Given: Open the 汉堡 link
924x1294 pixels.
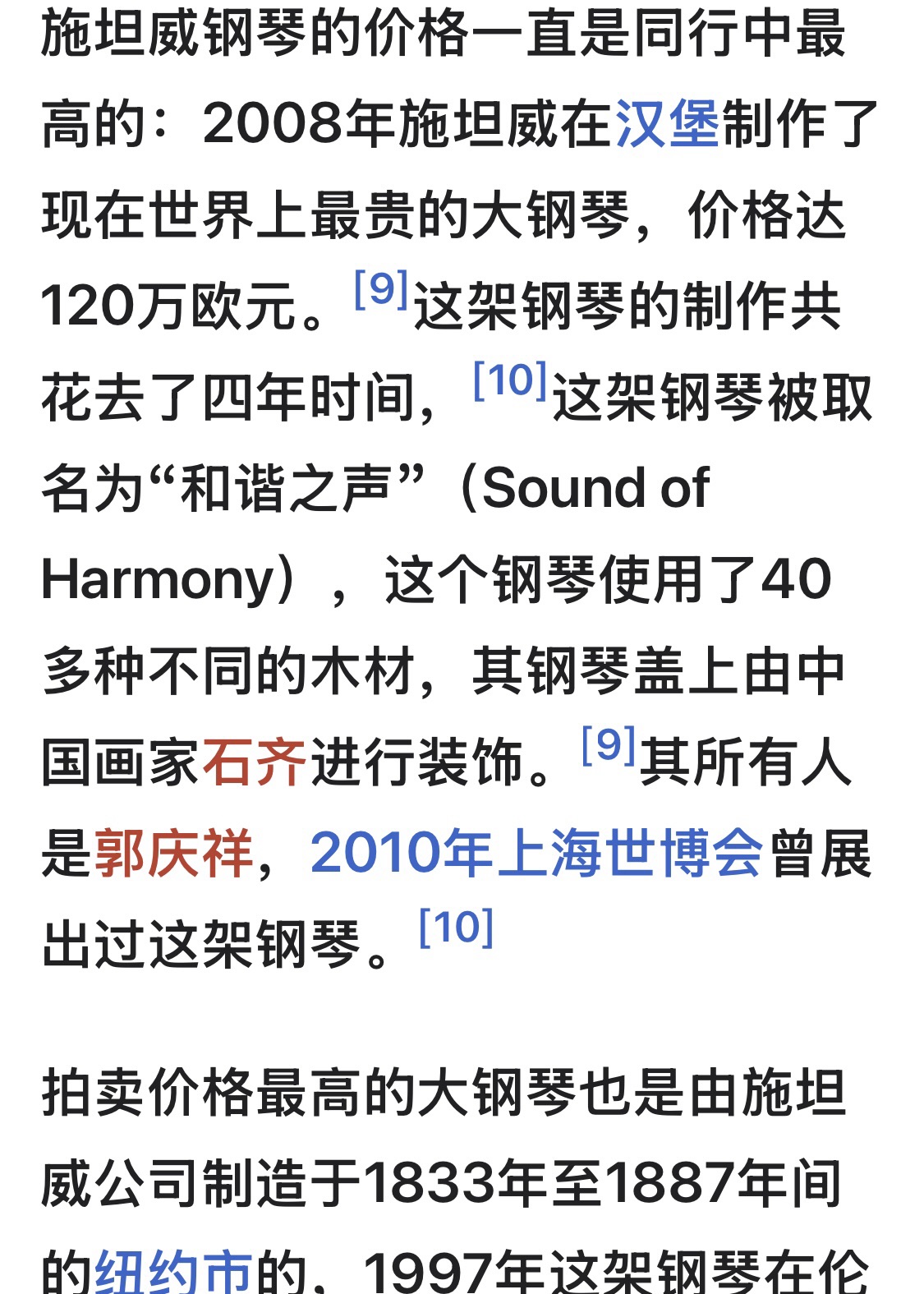Looking at the screenshot, I should 667,124.
